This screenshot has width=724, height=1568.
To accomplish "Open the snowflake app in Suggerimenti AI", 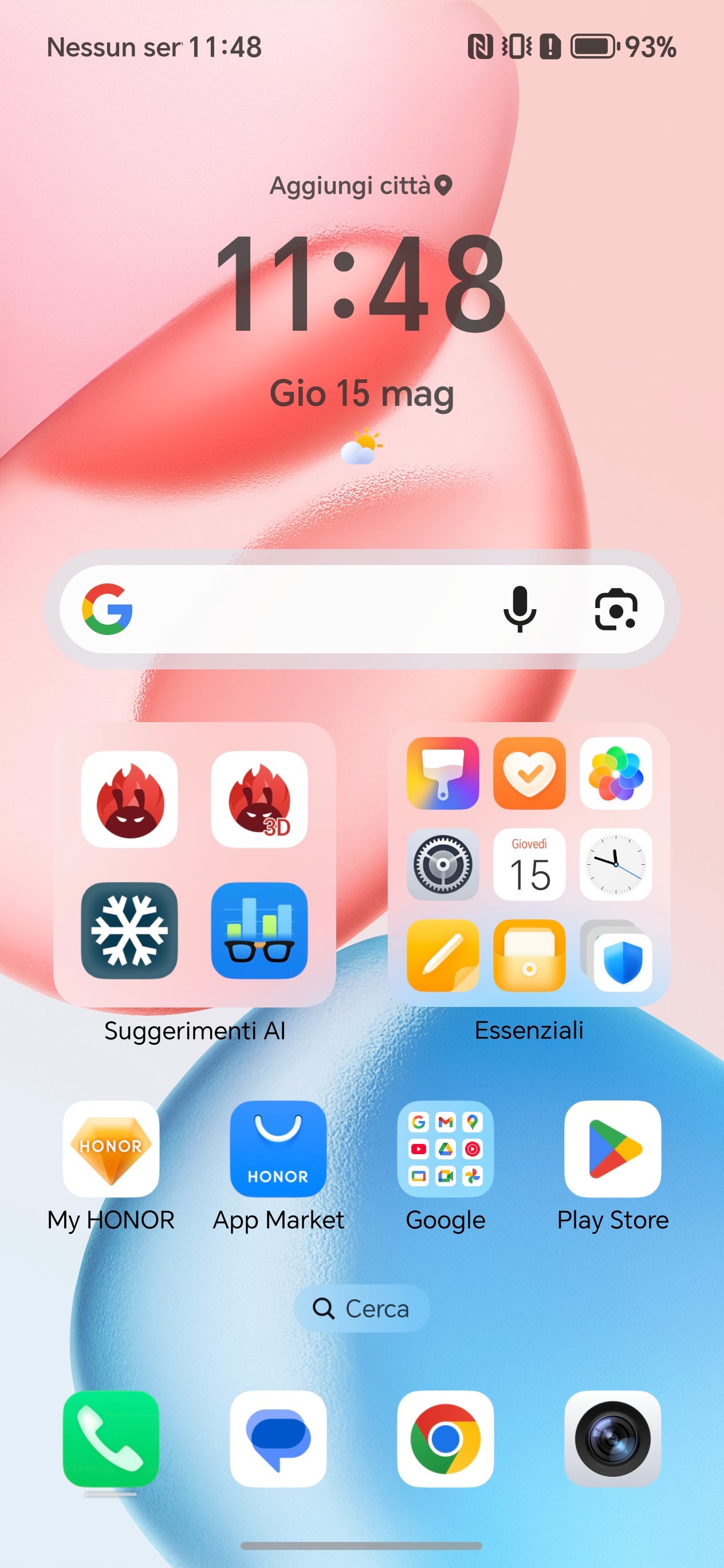I will tap(129, 931).
